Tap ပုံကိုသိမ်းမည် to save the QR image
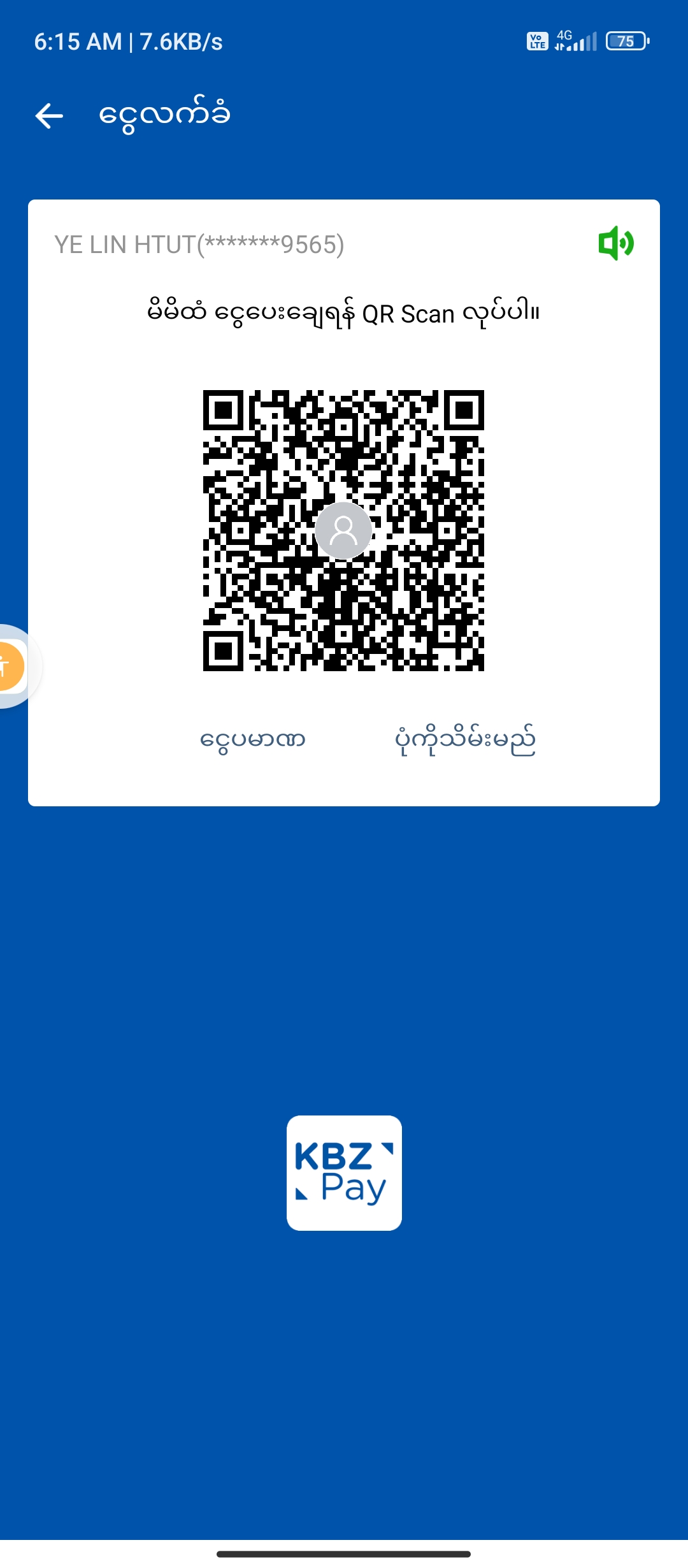Viewport: 688px width, 1568px height. tap(465, 740)
